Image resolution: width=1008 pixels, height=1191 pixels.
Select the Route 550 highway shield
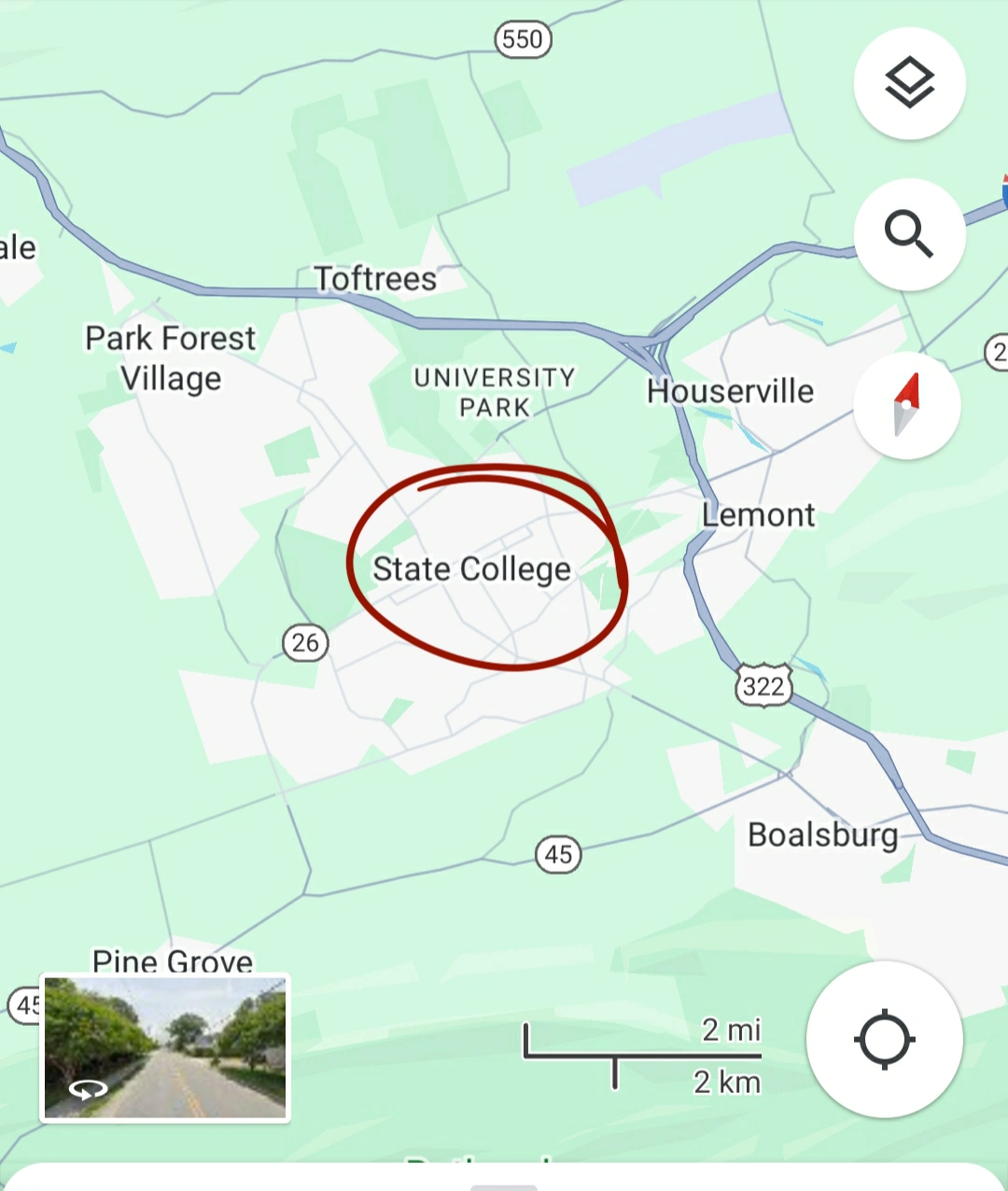click(x=521, y=39)
